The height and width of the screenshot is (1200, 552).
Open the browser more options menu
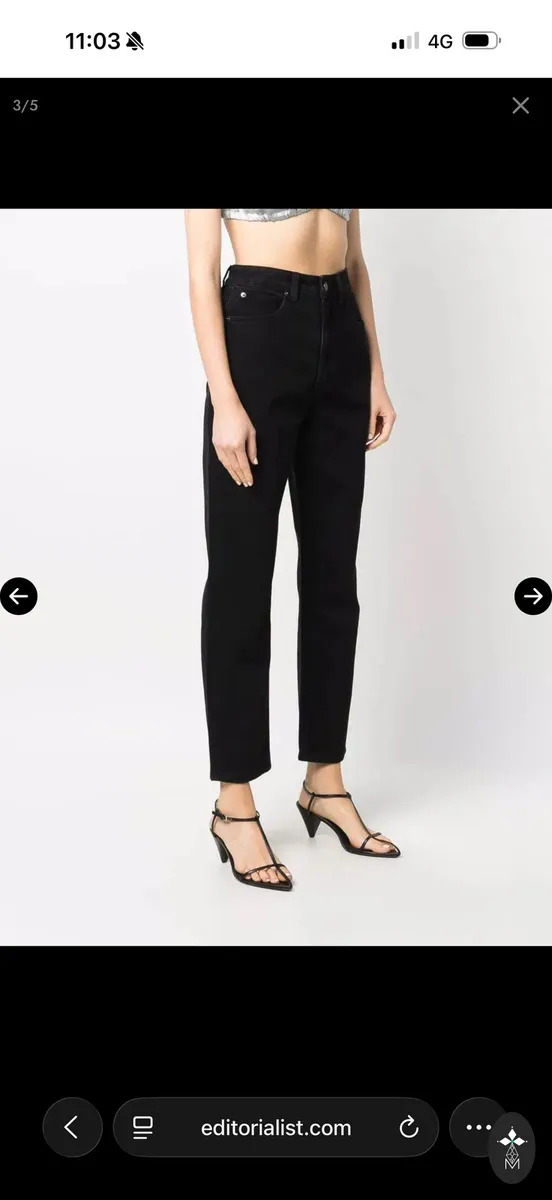point(478,1127)
